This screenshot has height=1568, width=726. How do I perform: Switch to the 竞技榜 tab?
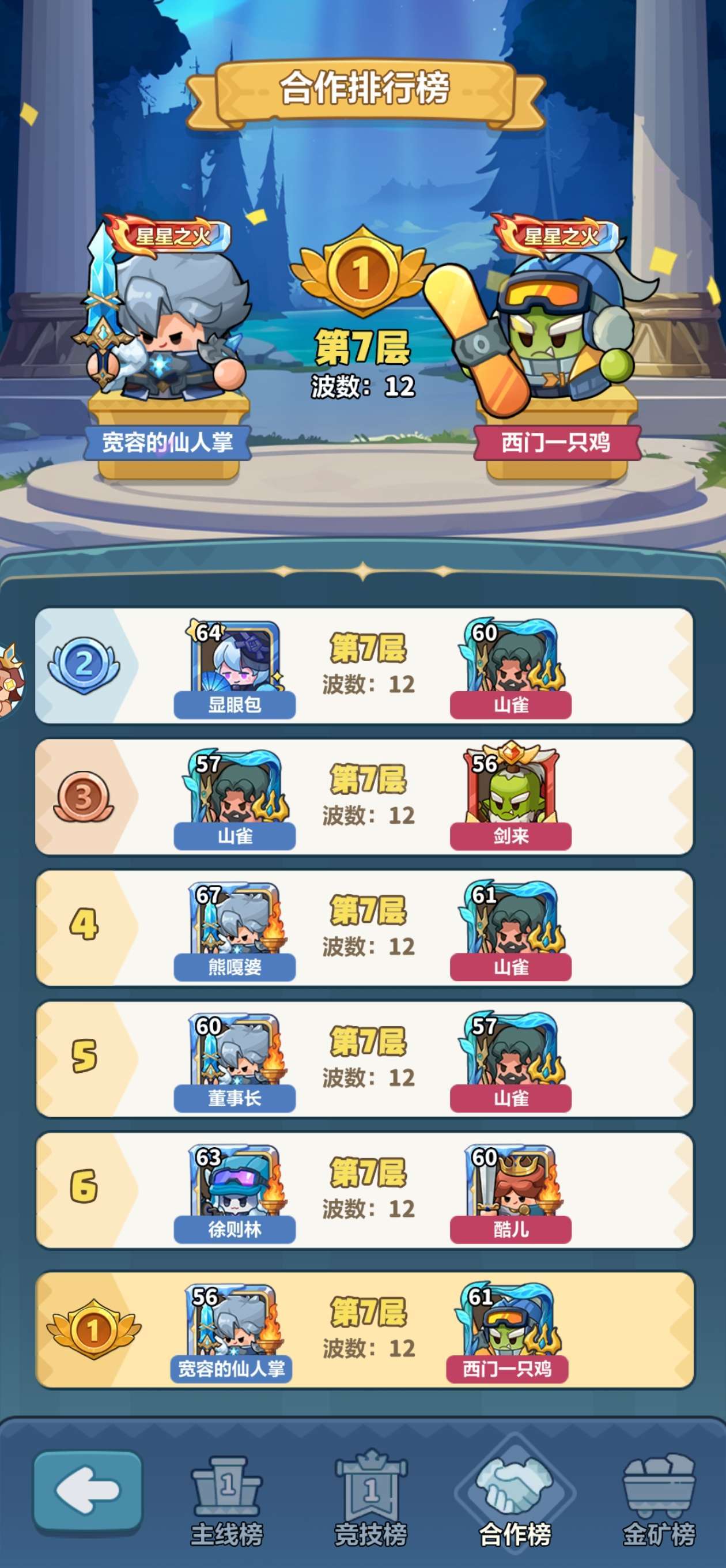[x=370, y=1499]
